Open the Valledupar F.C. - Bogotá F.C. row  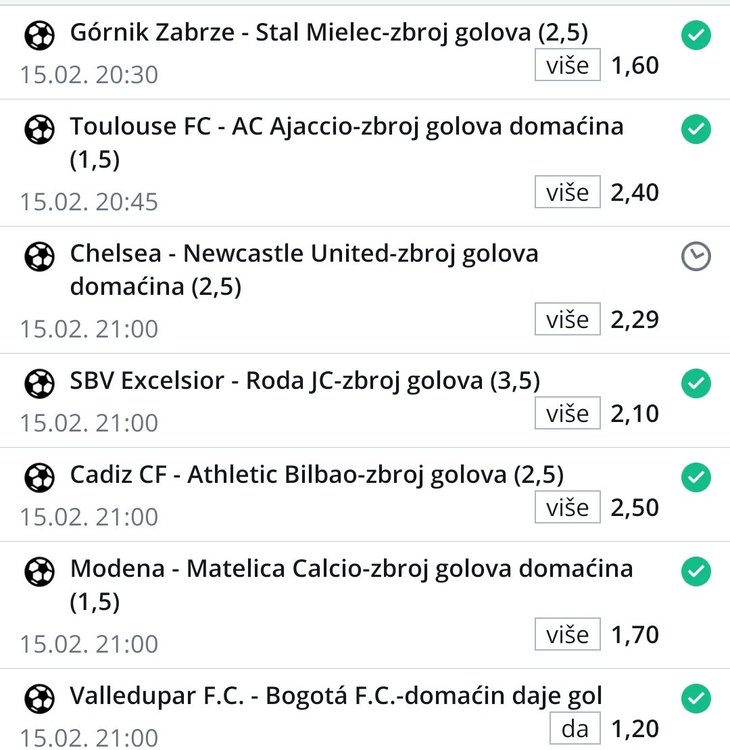click(x=336, y=696)
